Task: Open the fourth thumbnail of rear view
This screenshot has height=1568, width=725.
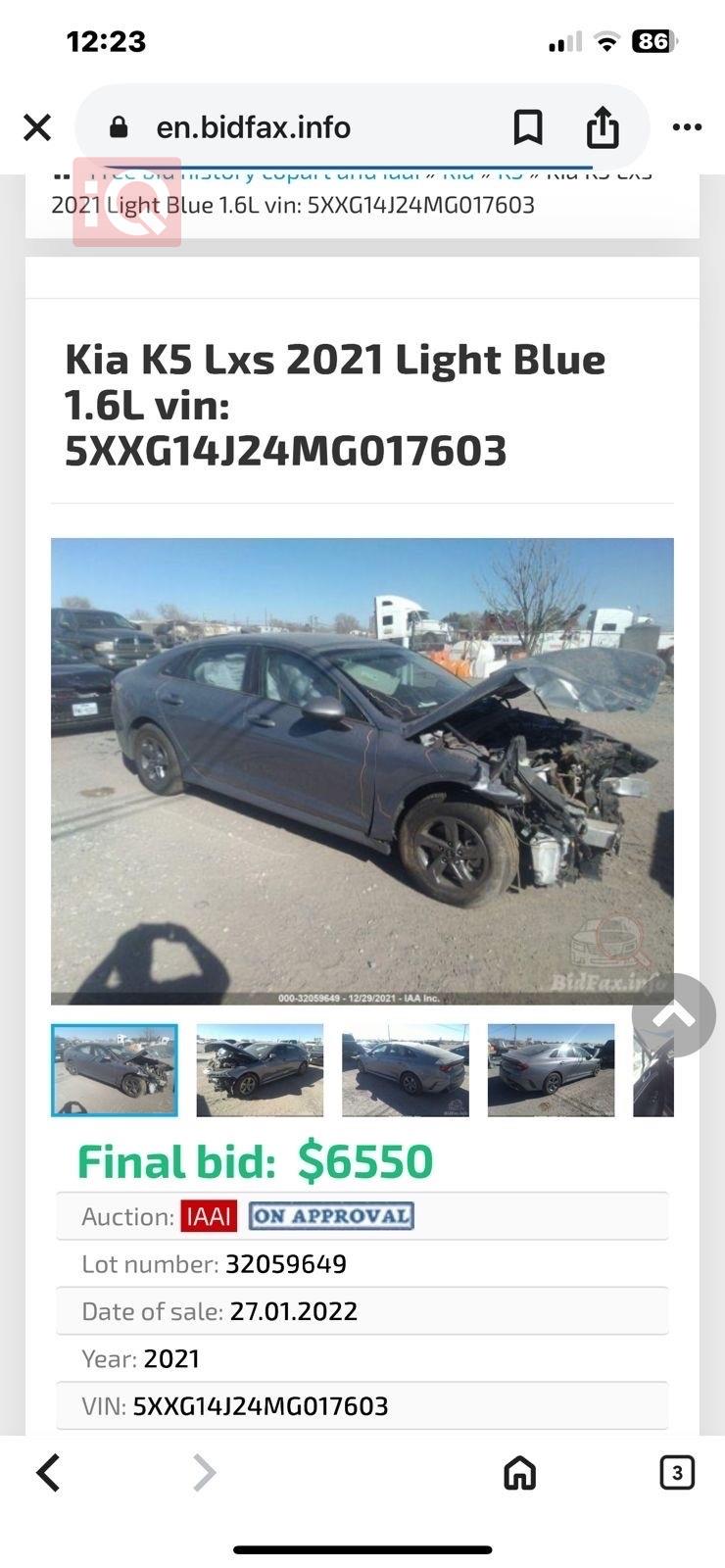Action: coord(551,1070)
